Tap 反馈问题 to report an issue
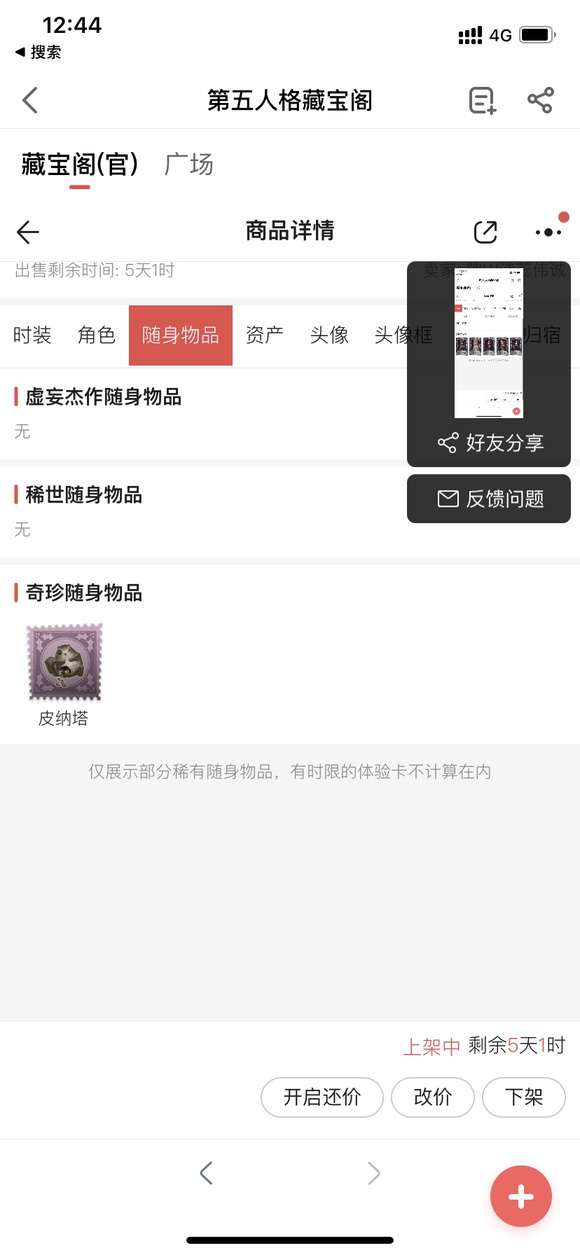Image resolution: width=580 pixels, height=1255 pixels. click(489, 498)
